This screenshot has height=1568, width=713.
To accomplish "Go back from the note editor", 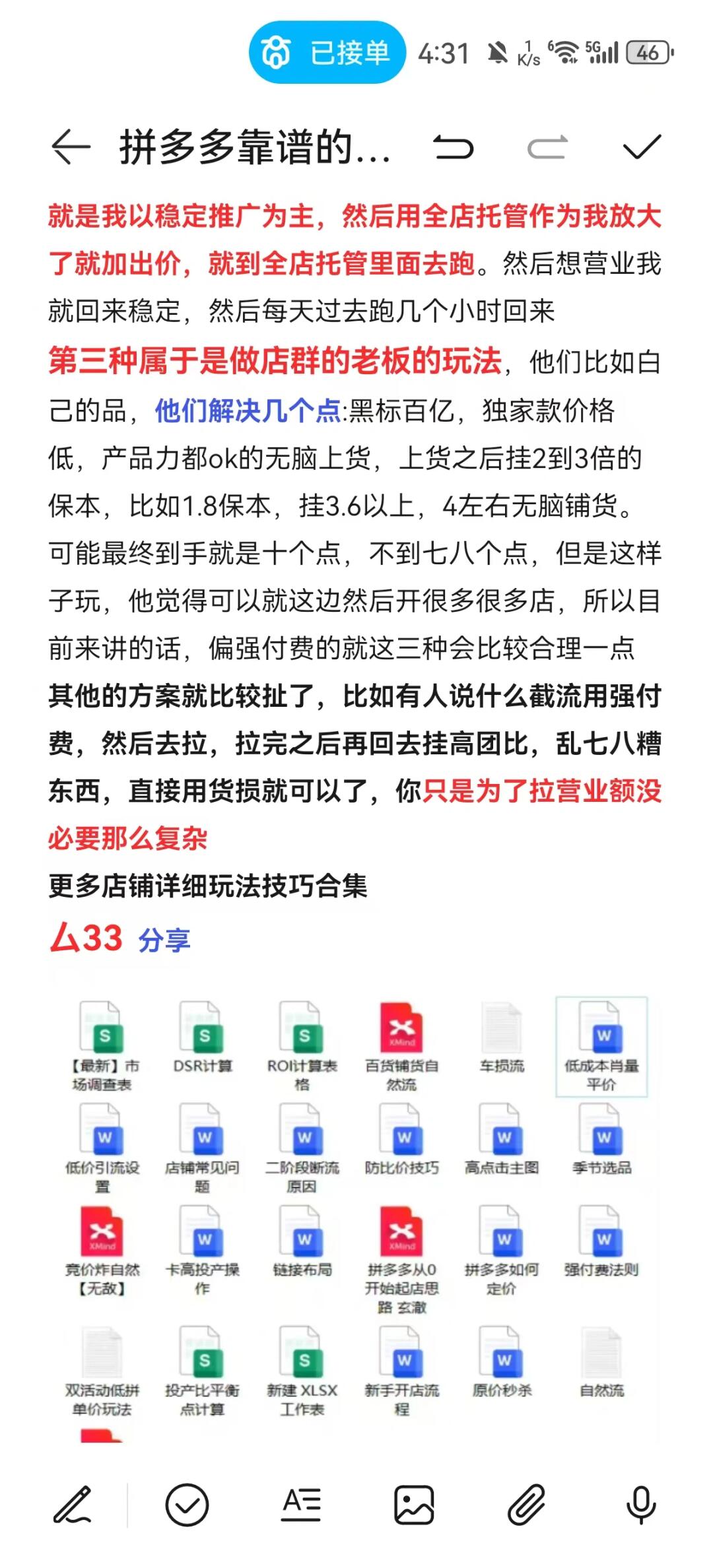I will click(x=71, y=147).
